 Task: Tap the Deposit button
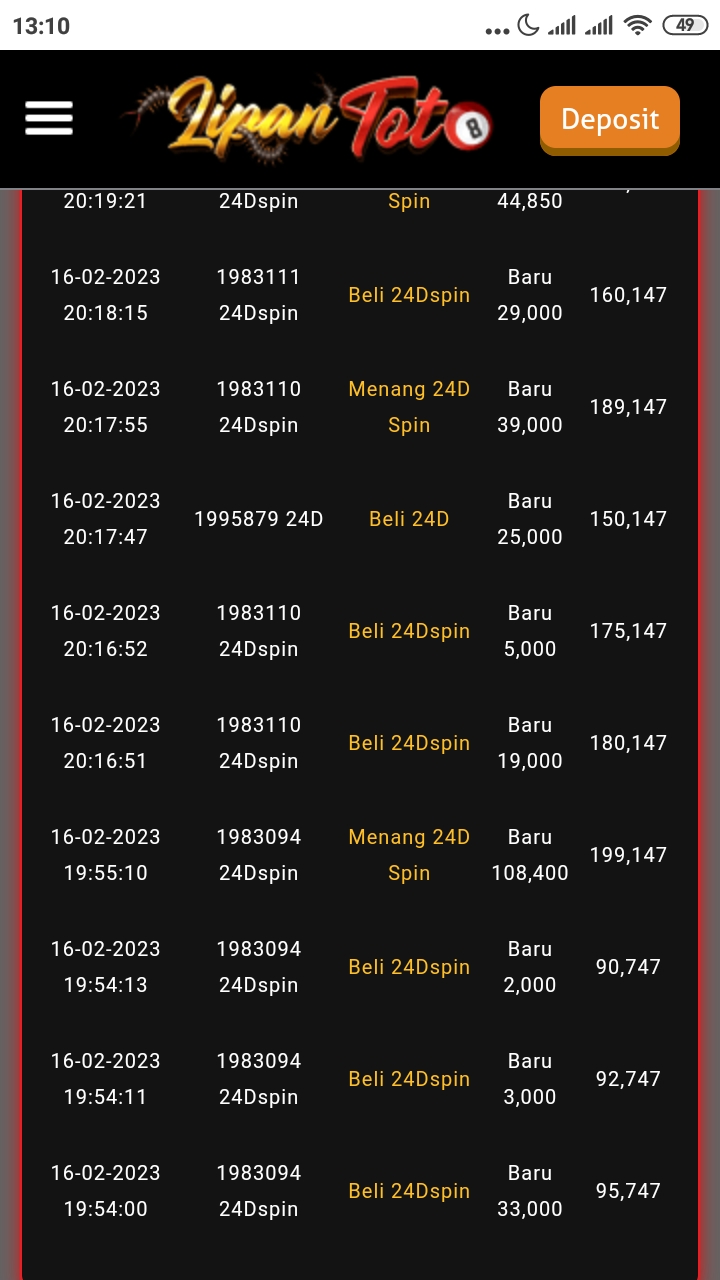coord(609,119)
